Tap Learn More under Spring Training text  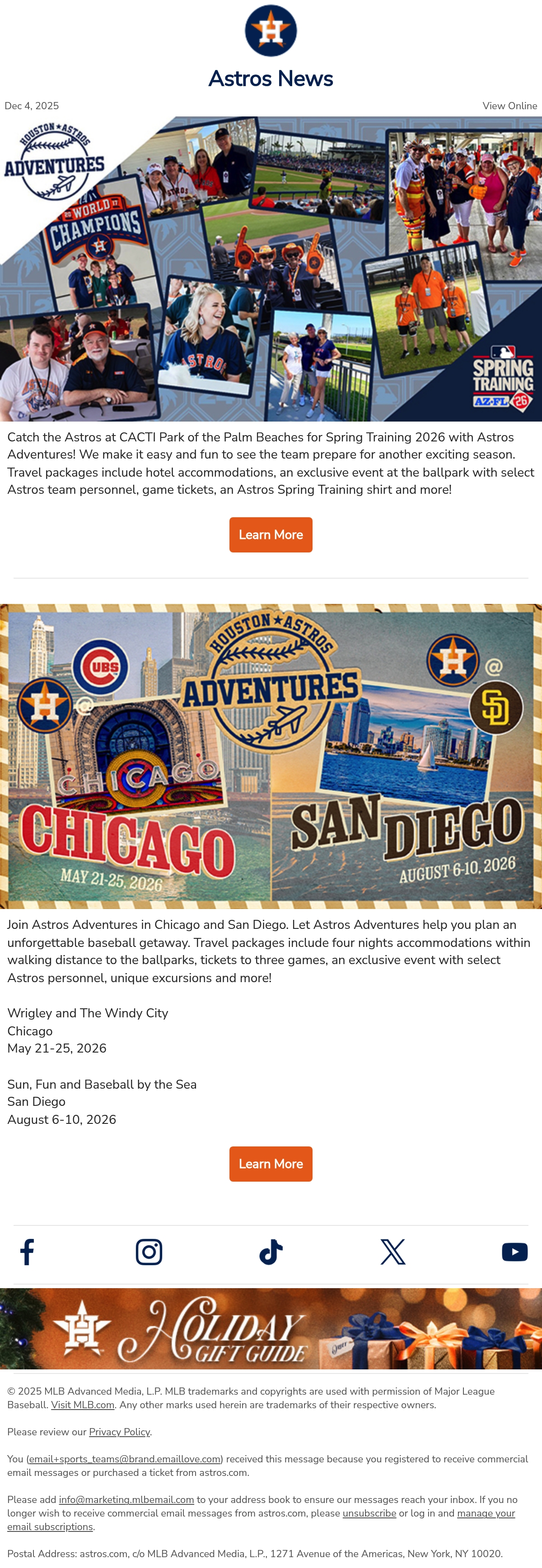click(x=271, y=534)
